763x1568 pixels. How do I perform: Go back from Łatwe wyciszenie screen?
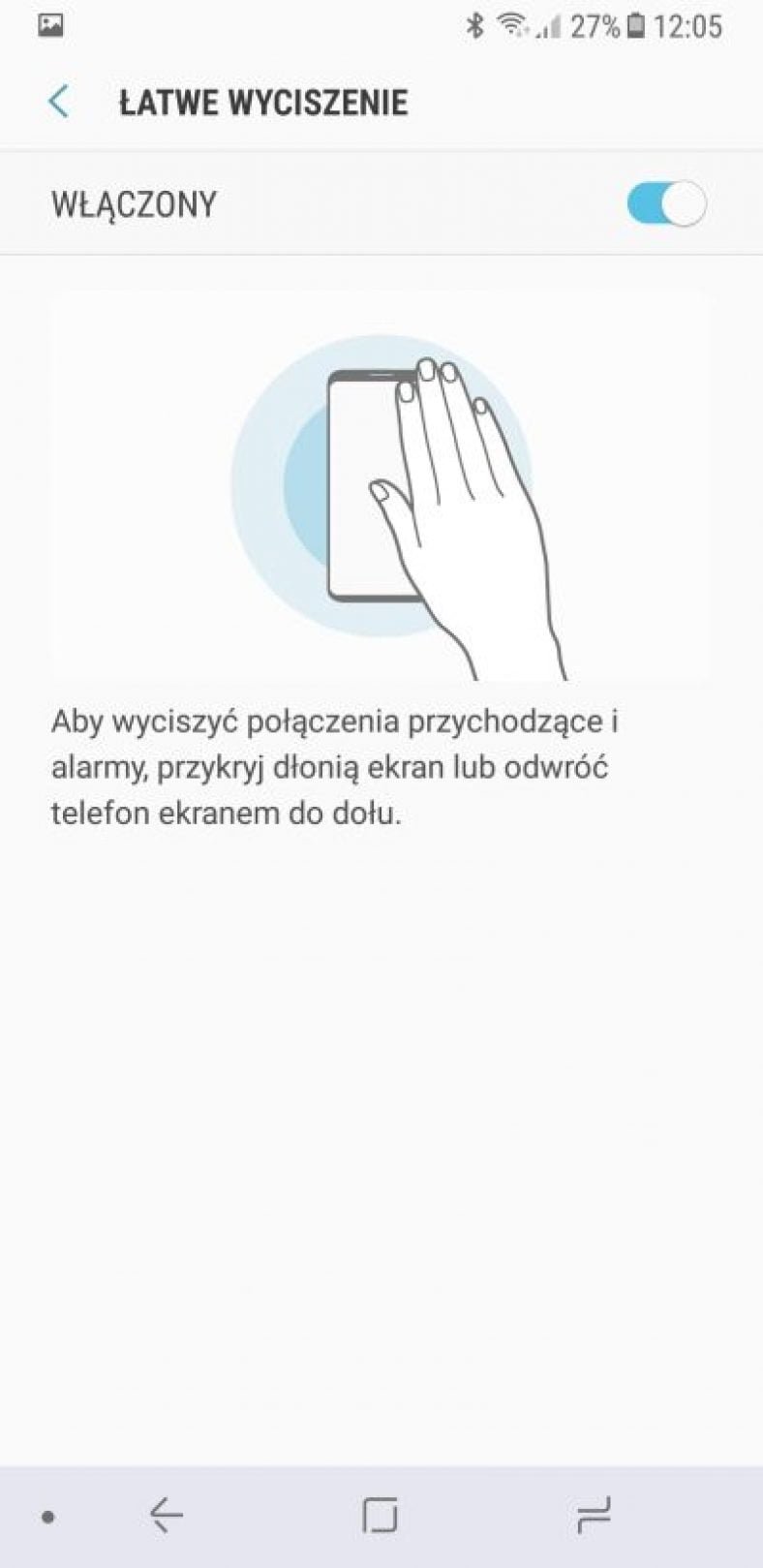click(59, 102)
